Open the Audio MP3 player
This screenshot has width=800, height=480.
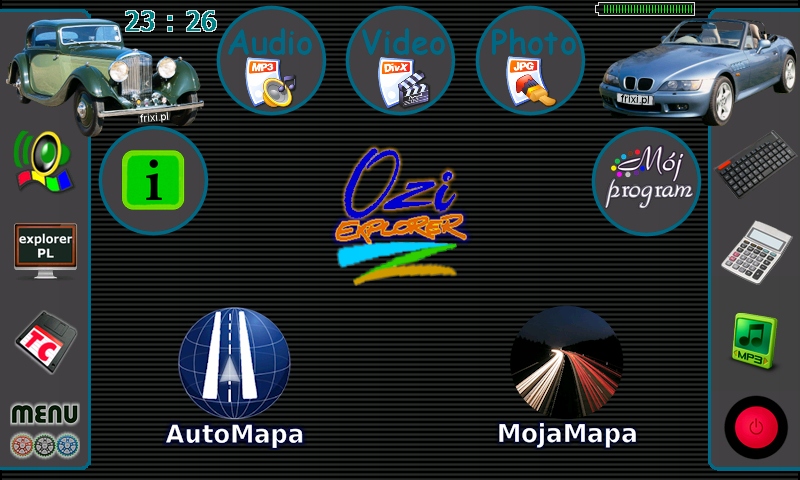pyautogui.click(x=271, y=62)
